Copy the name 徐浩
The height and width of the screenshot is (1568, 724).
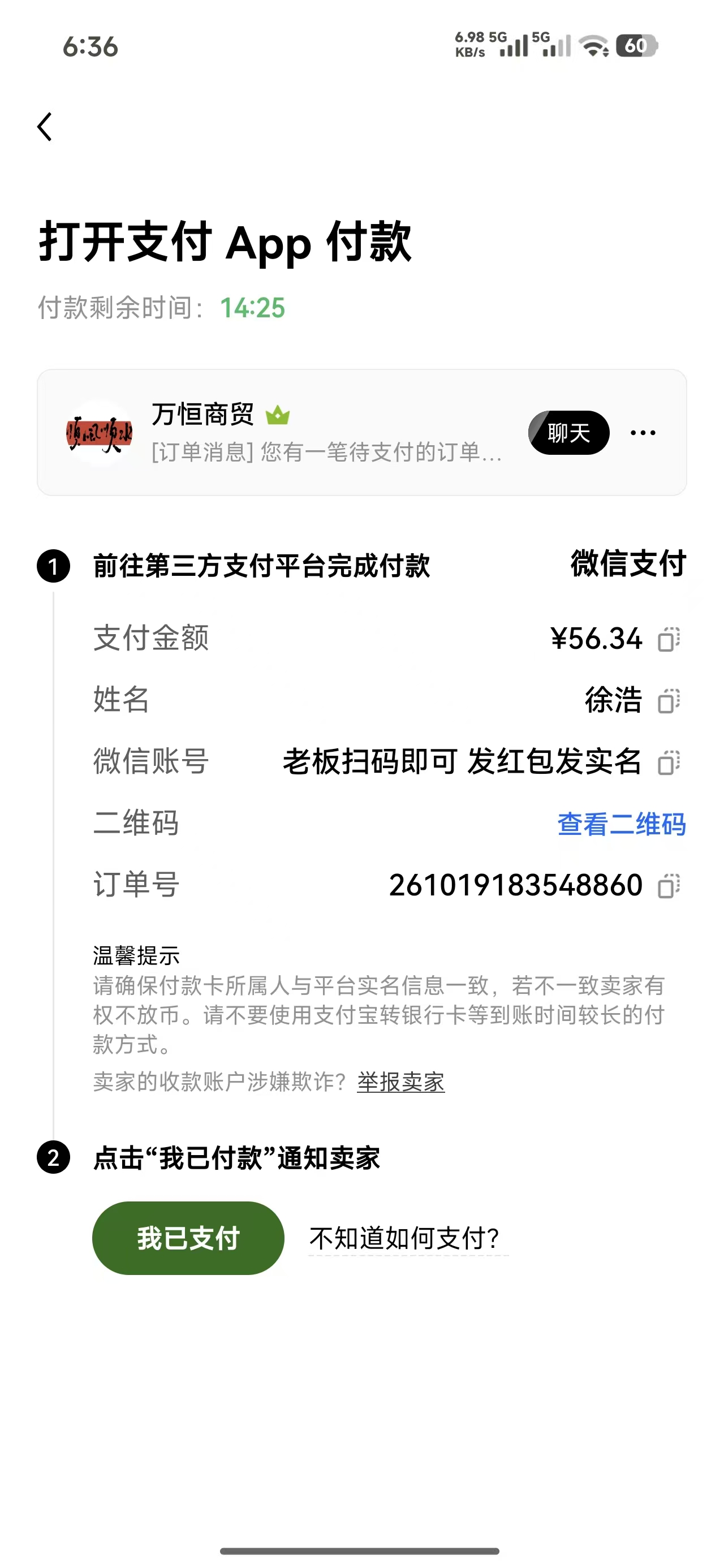[x=669, y=701]
